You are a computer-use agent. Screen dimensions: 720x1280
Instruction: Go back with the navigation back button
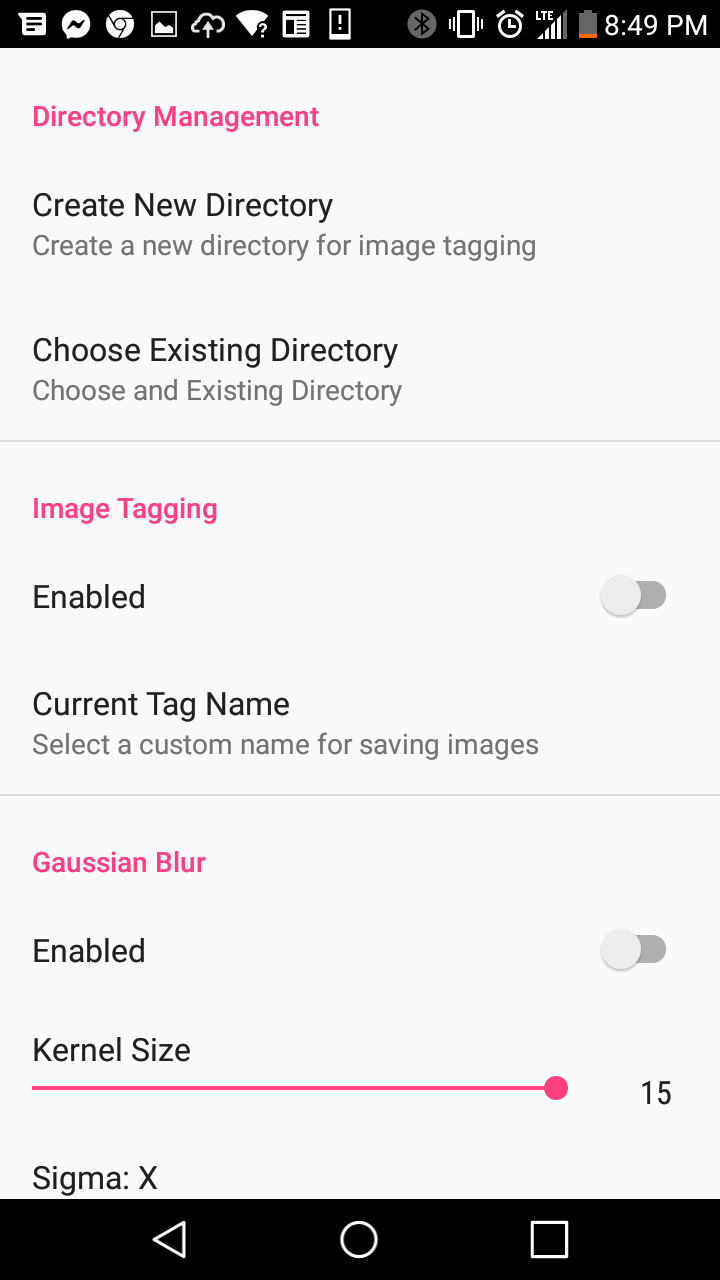[x=170, y=1240]
